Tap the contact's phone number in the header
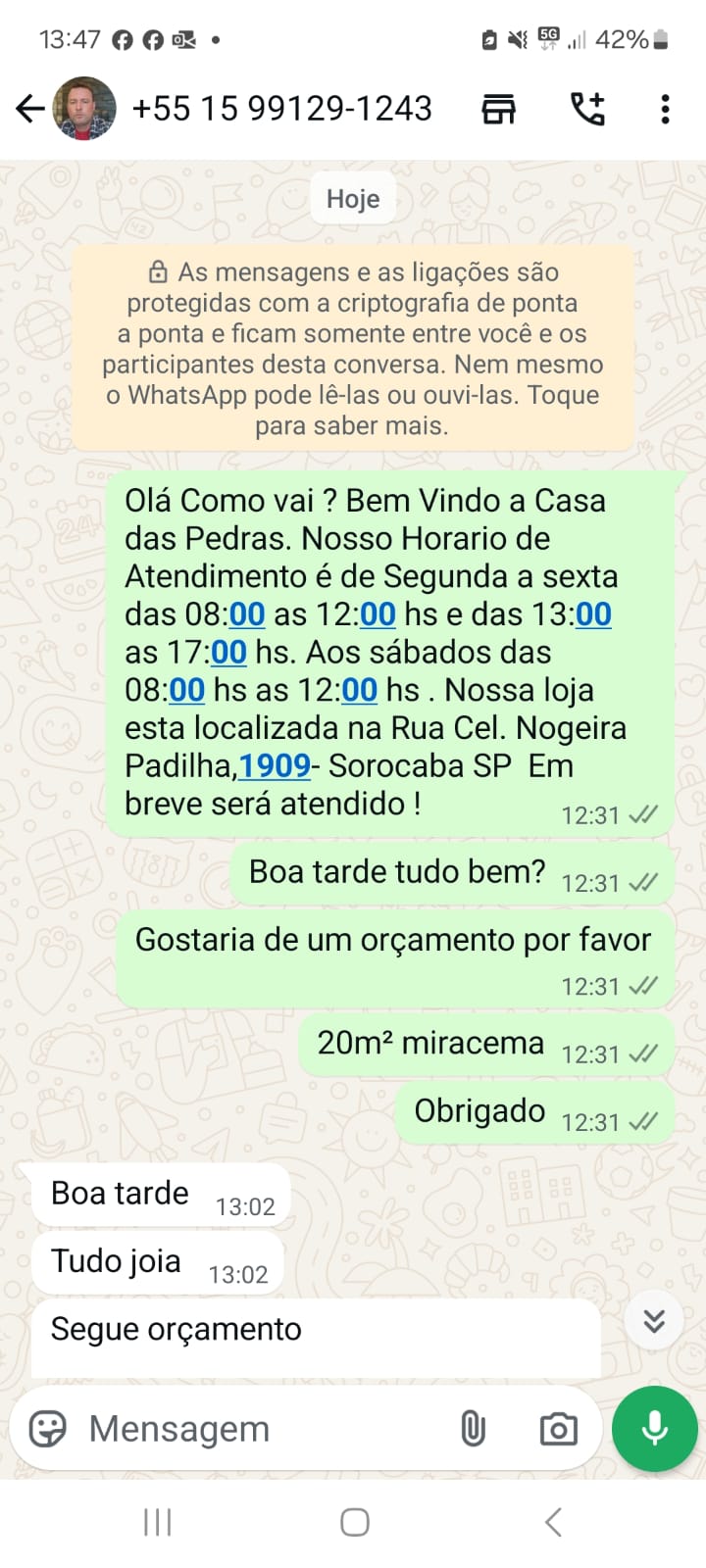Screen dimensions: 706x1568 pos(282,109)
